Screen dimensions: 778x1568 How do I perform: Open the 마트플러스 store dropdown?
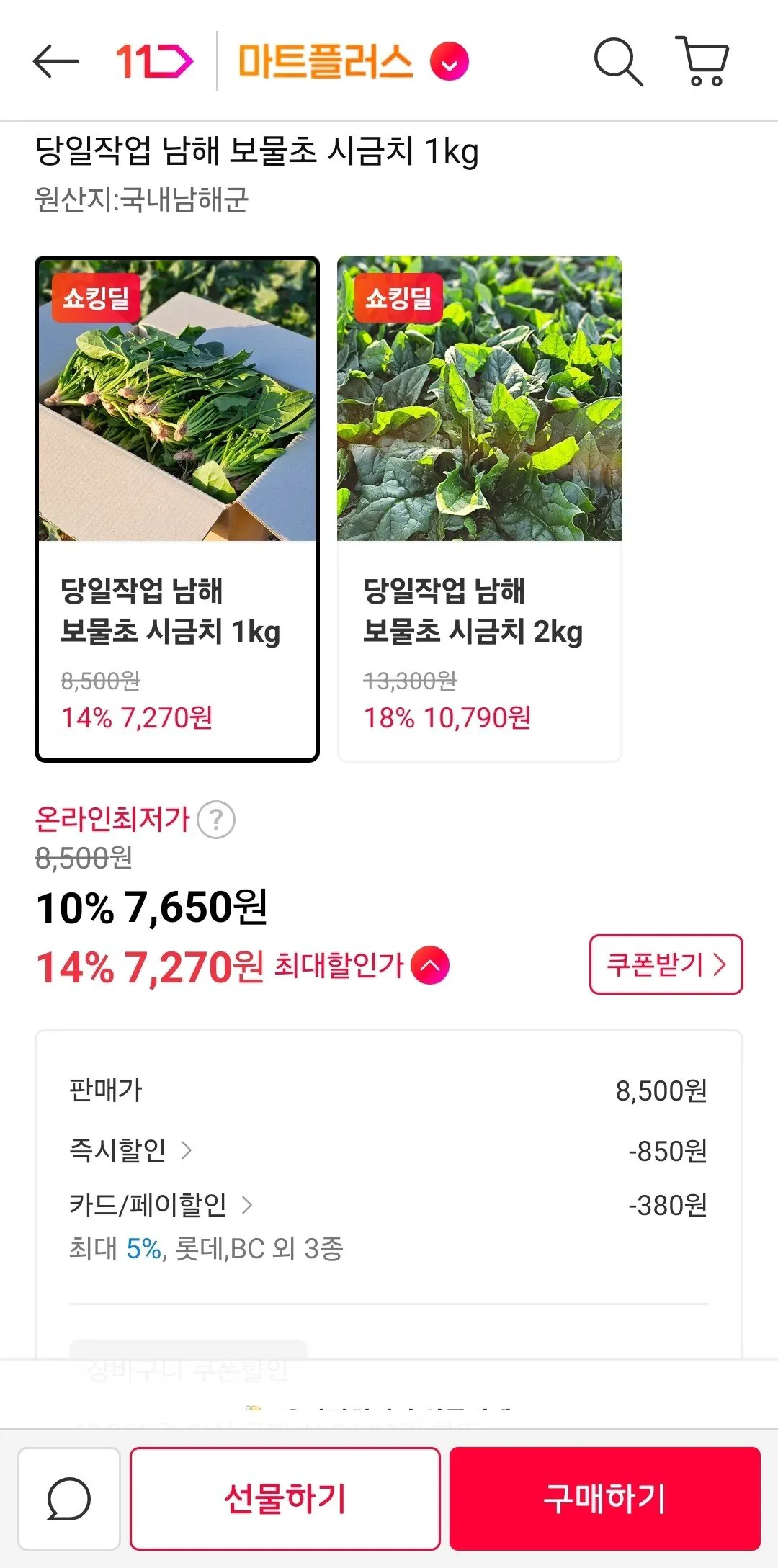[449, 65]
